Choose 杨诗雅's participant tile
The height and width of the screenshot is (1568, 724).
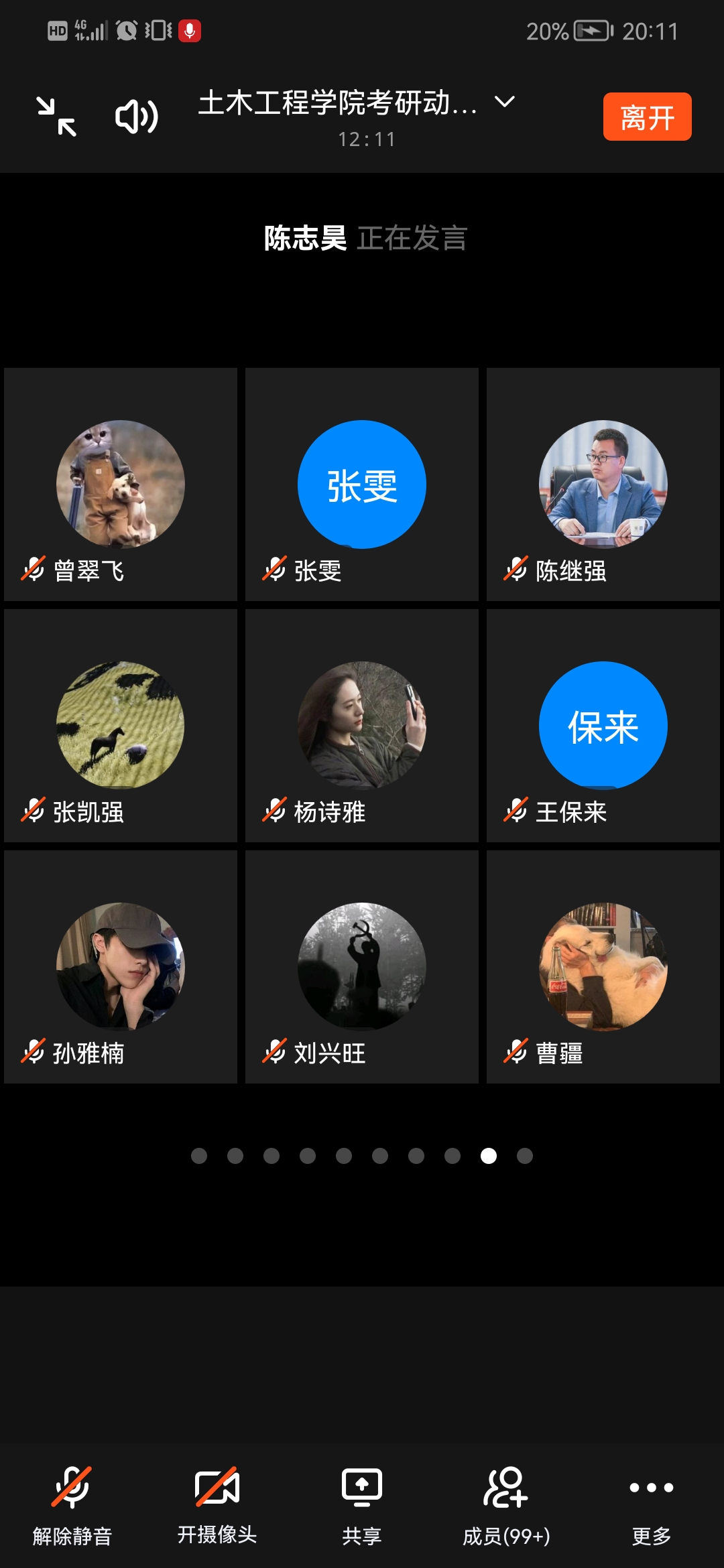click(x=362, y=726)
